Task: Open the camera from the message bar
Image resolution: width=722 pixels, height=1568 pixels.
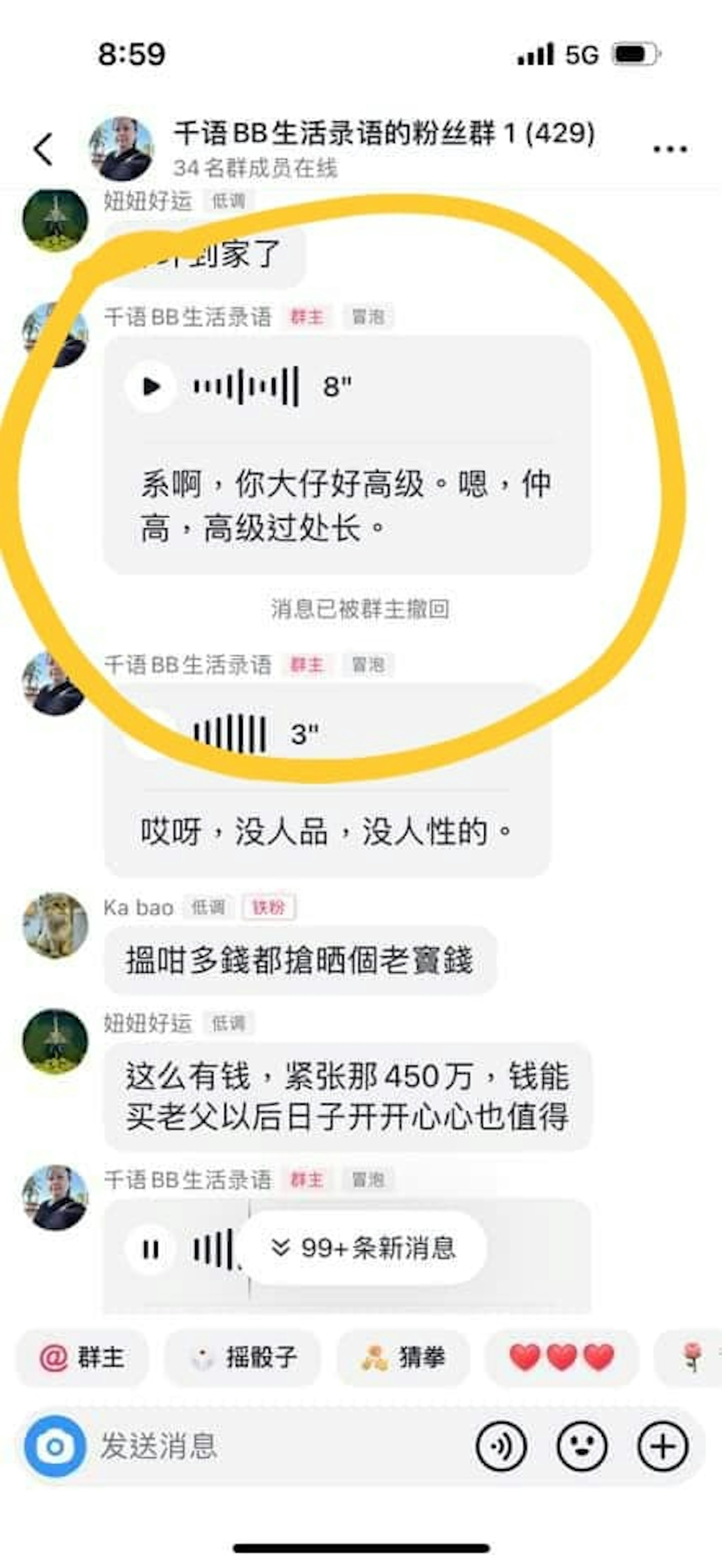Action: tap(55, 1446)
